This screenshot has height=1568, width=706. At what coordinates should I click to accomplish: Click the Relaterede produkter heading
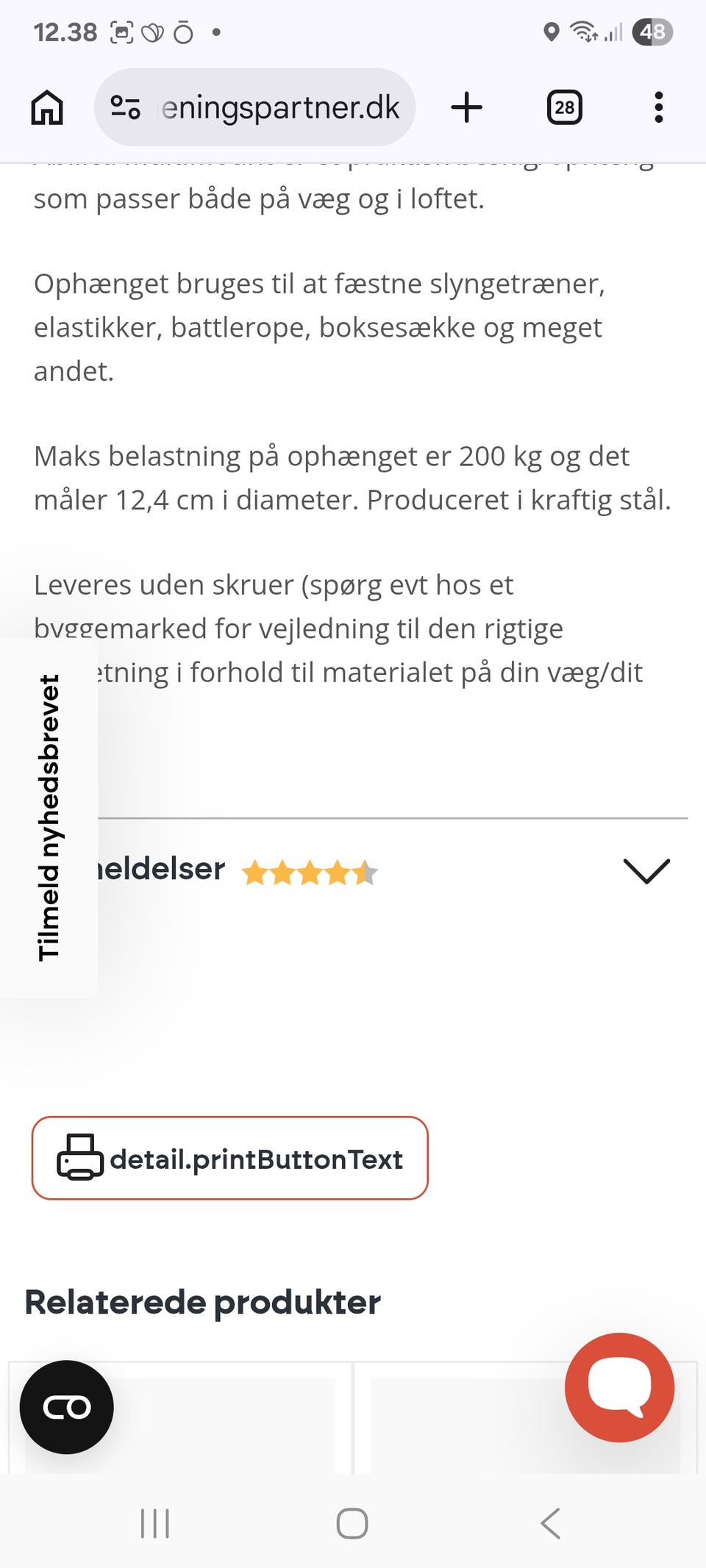203,1301
